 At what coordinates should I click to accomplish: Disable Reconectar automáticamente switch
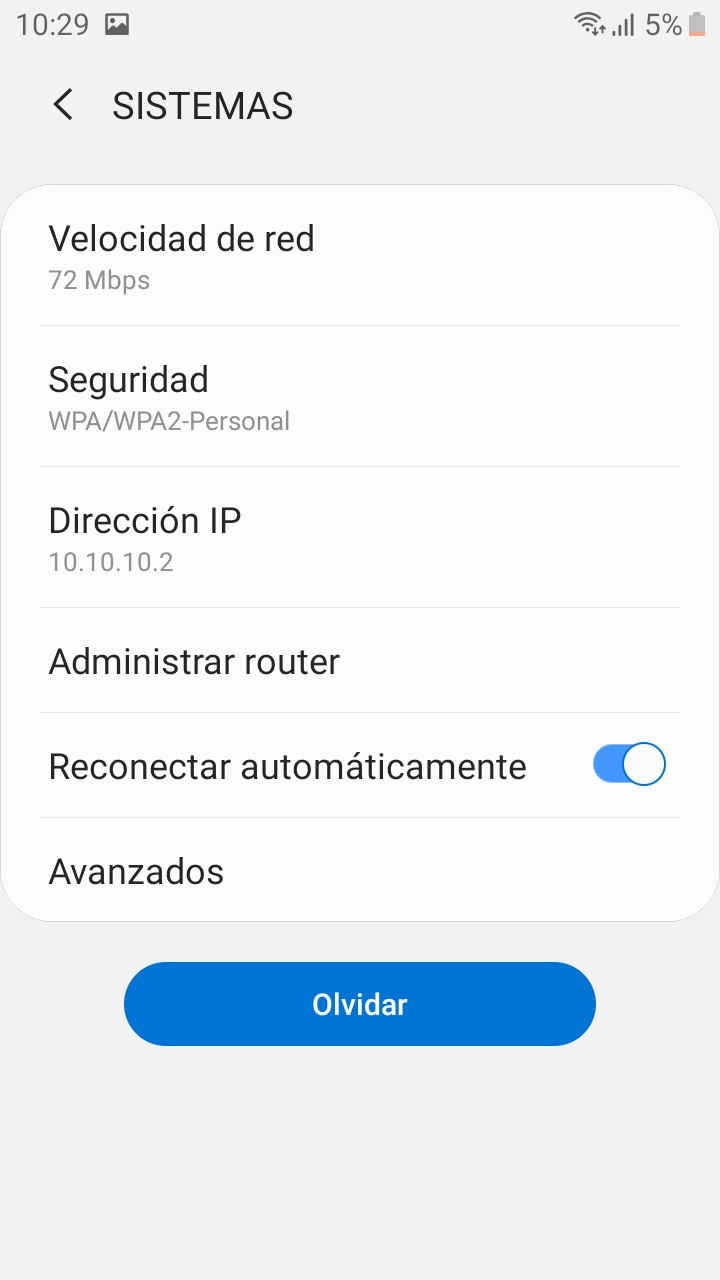[629, 765]
